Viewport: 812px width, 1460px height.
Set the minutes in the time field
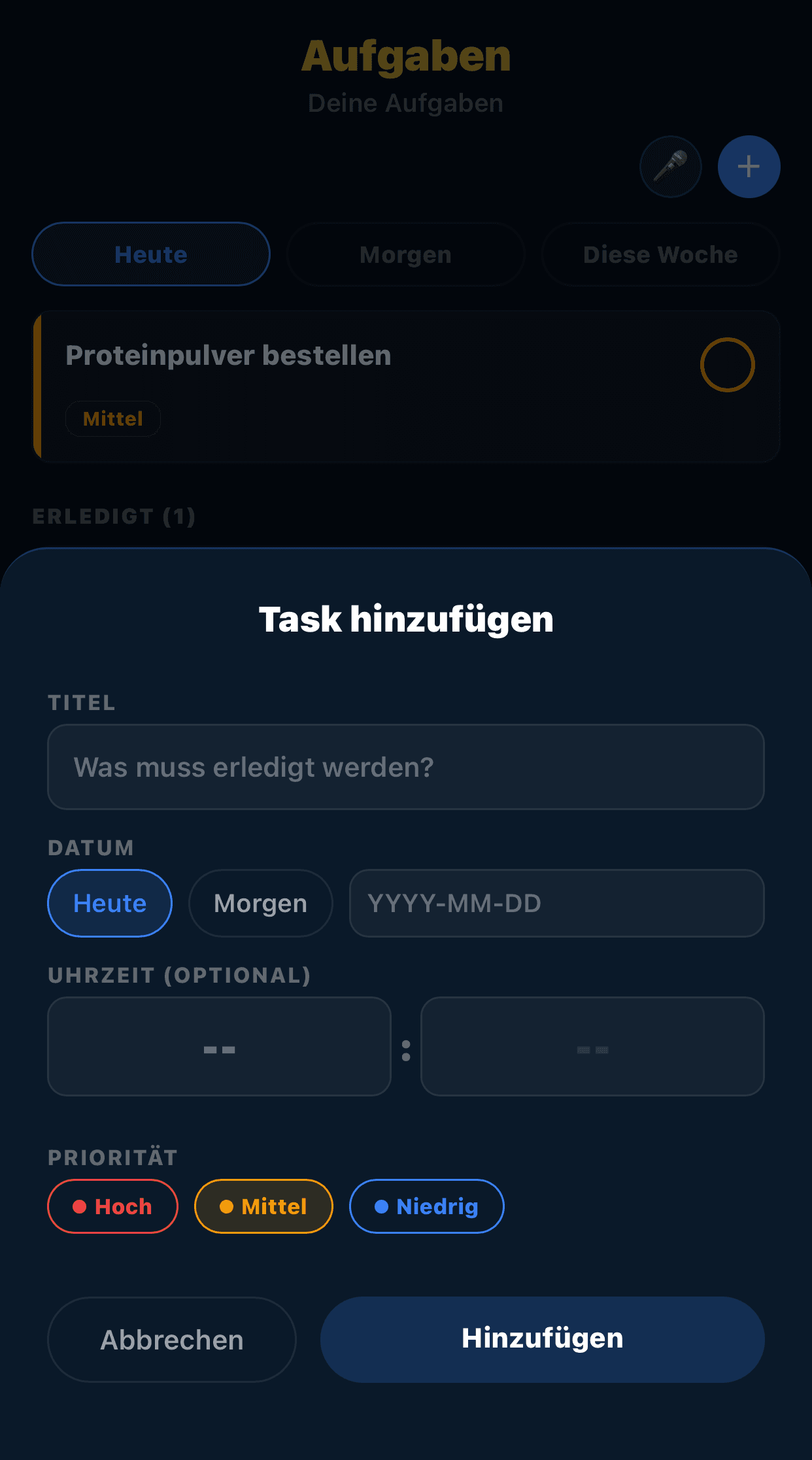592,1047
